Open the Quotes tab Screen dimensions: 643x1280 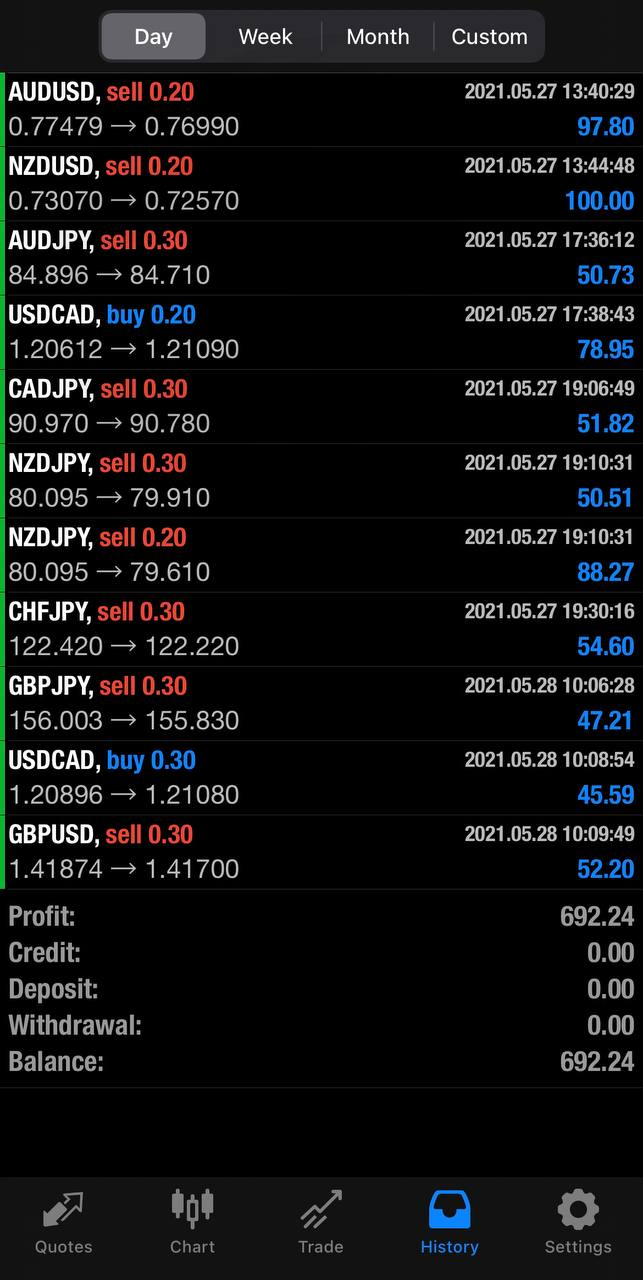coord(63,1222)
